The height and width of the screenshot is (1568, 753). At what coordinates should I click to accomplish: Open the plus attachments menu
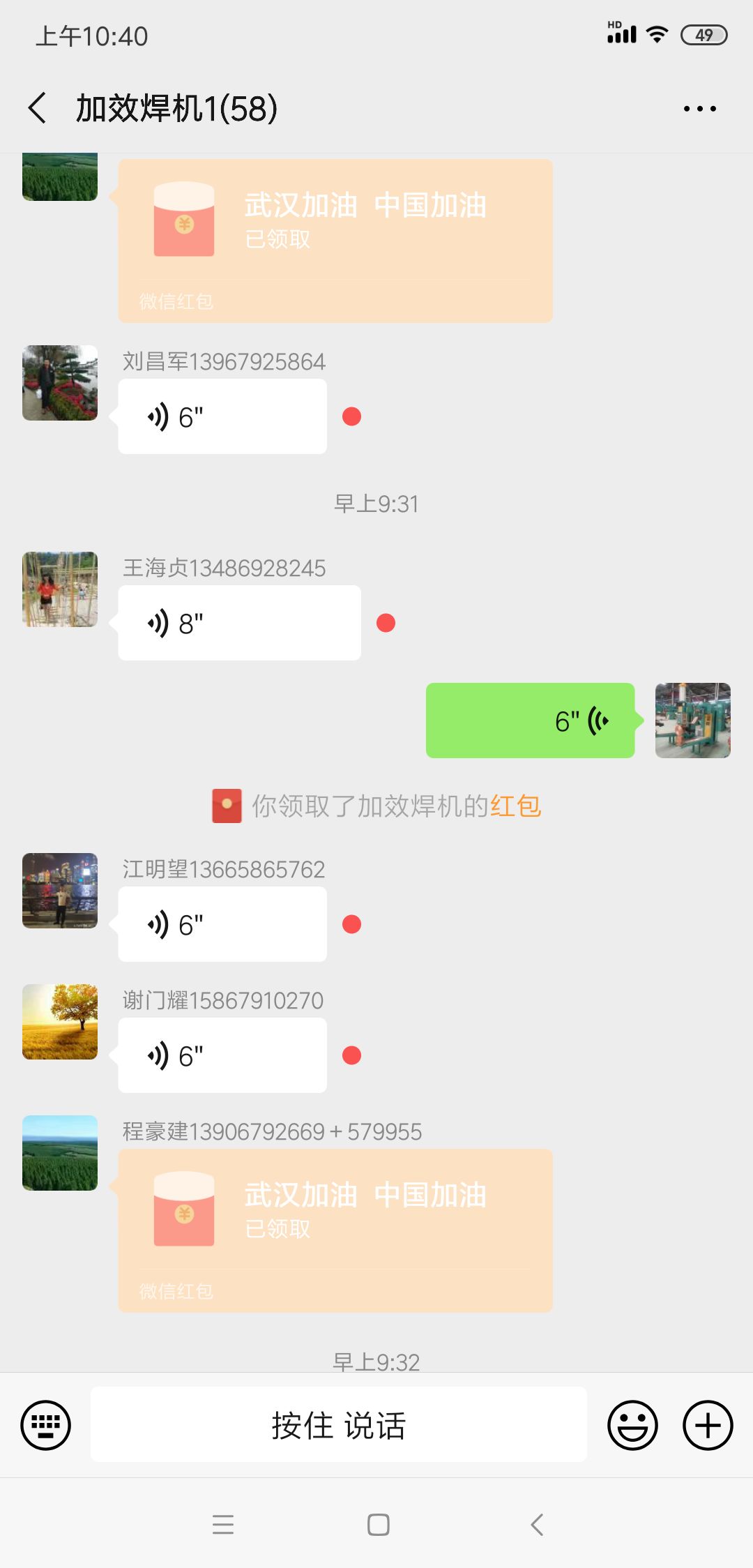(707, 1424)
